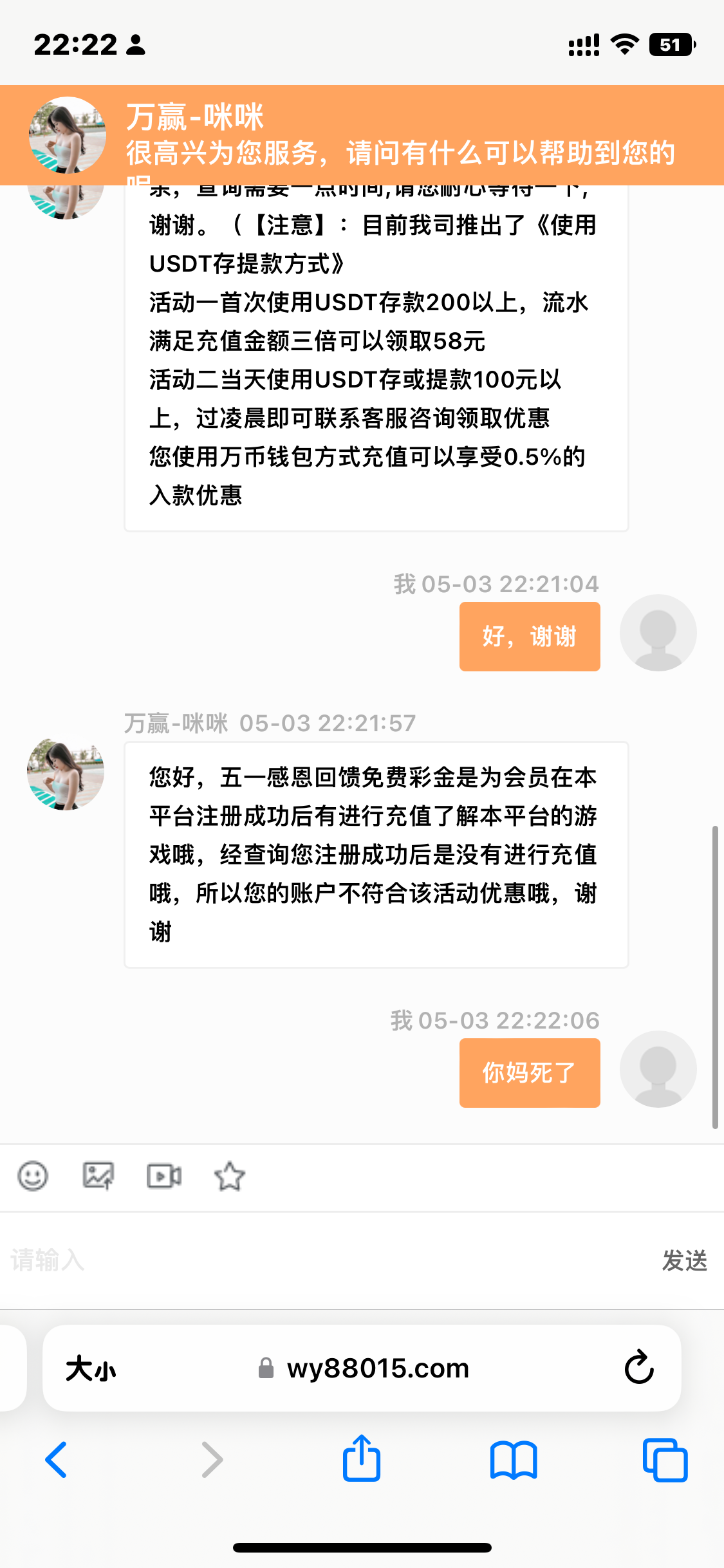The height and width of the screenshot is (1568, 724).
Task: Open the emoji picker
Action: 33,1176
